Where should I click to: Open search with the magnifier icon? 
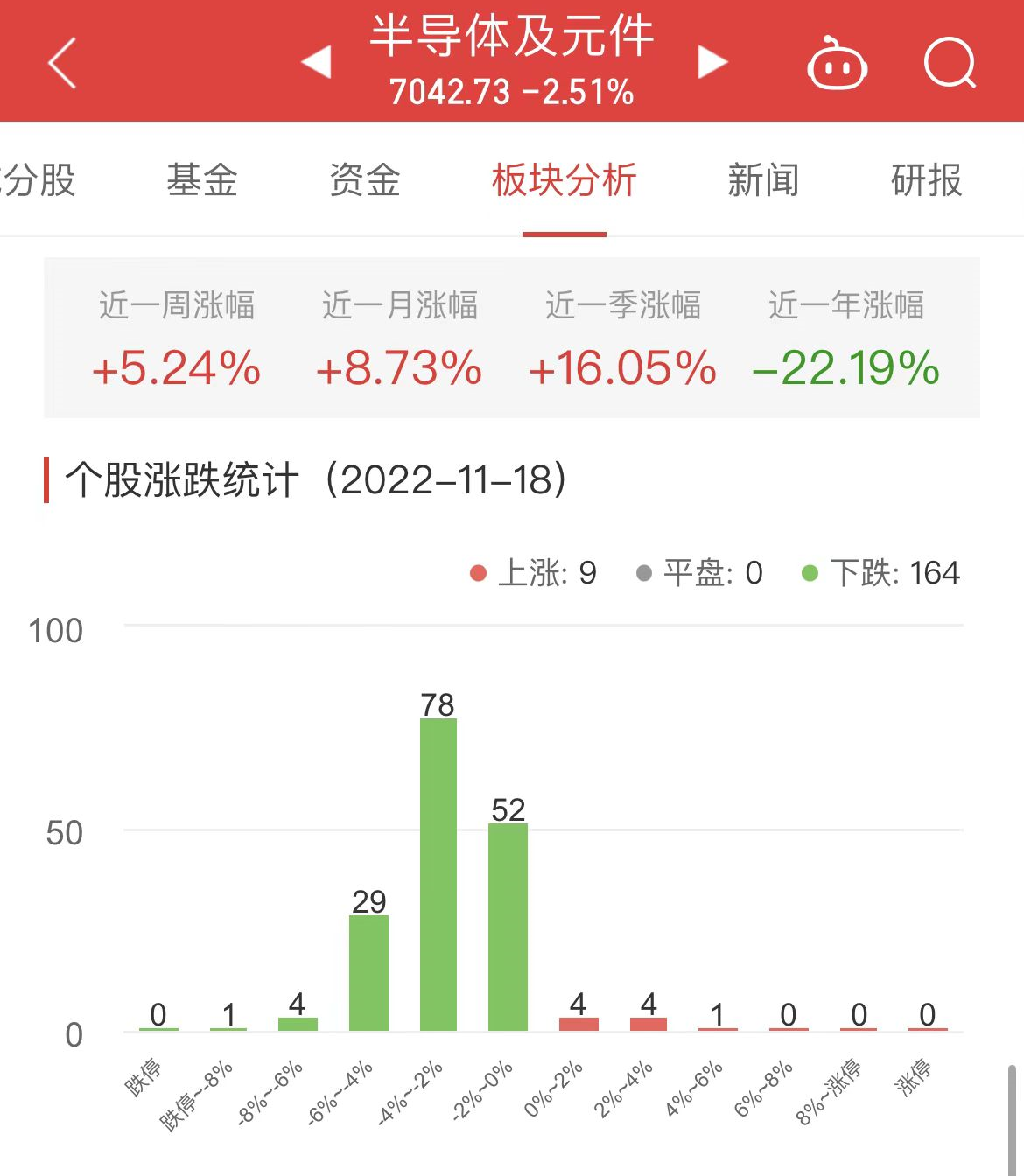pos(950,63)
